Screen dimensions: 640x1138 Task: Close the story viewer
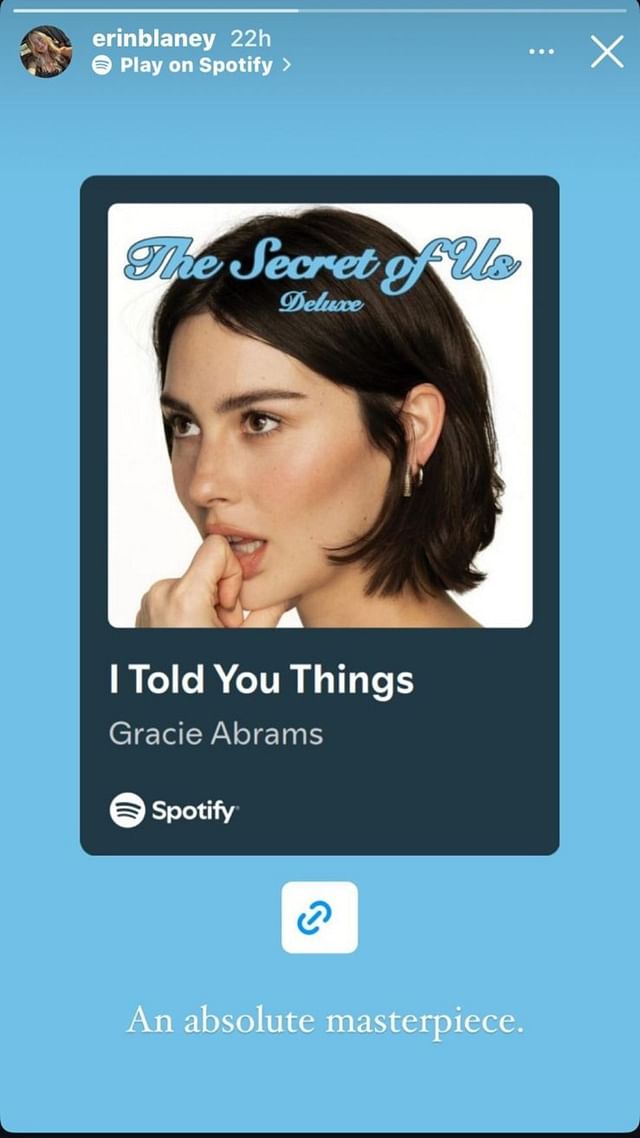point(607,51)
